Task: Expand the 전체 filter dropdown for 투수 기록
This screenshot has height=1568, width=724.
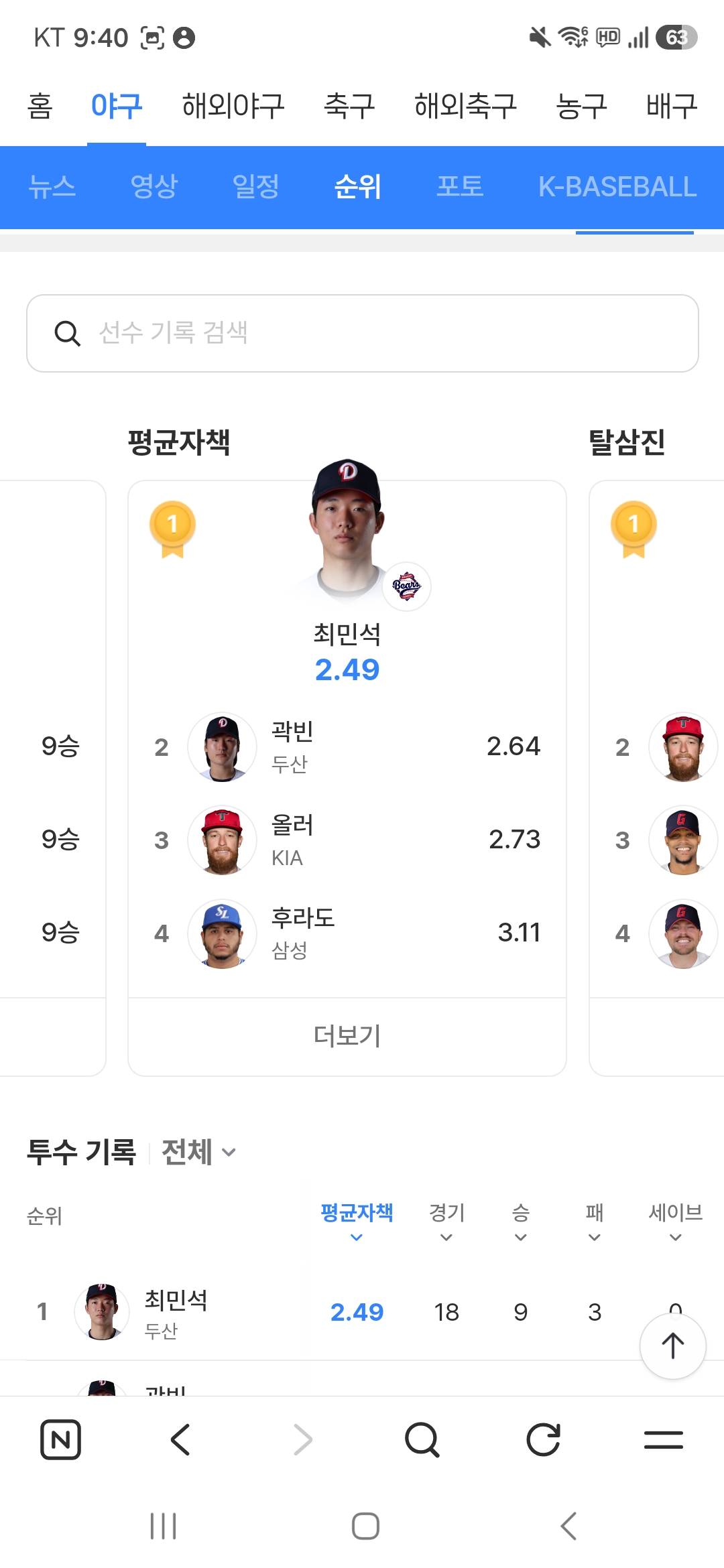Action: [x=199, y=1152]
